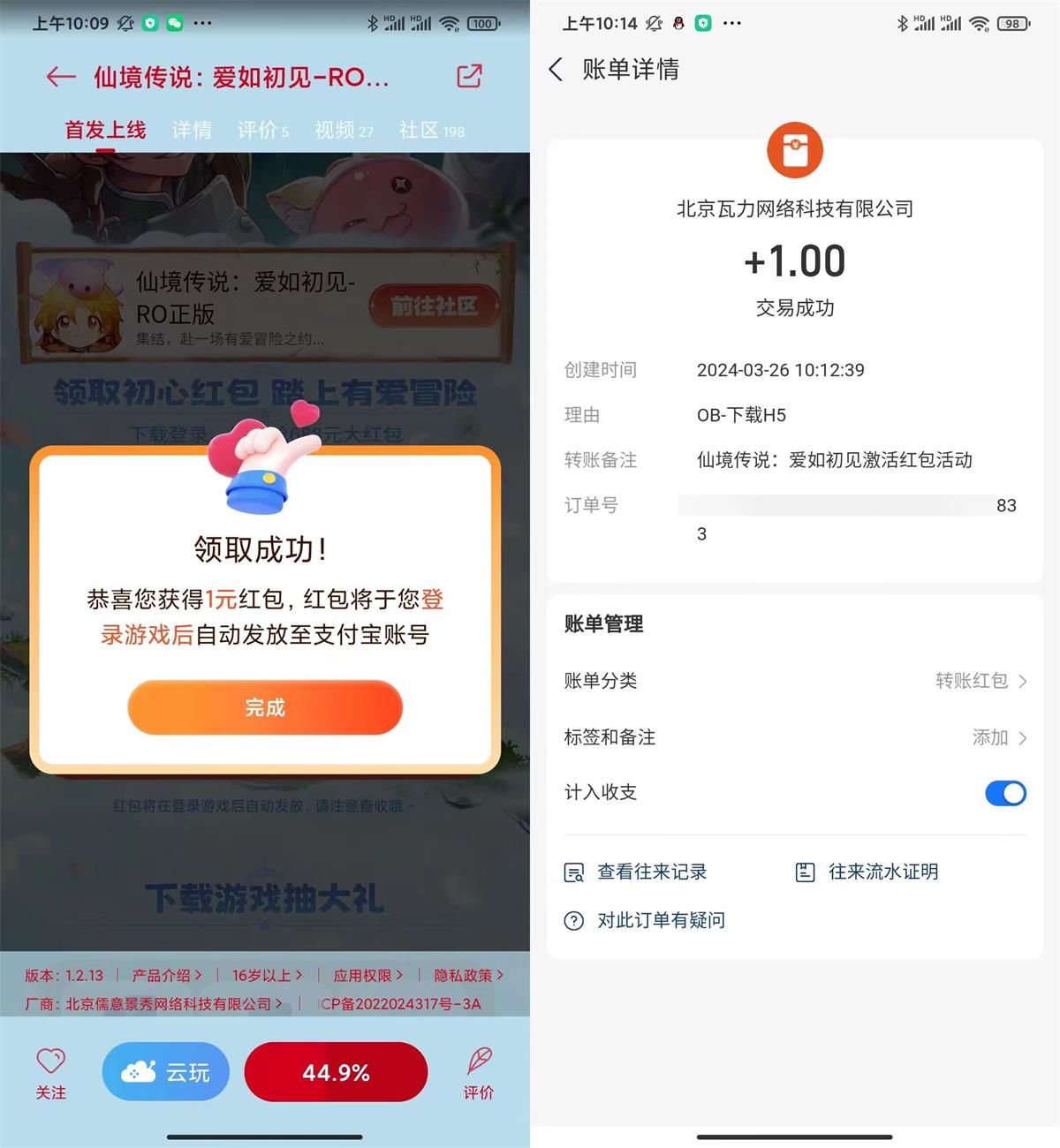This screenshot has width=1060, height=1148.
Task: Tap the 44.9% download progress button
Action: (x=336, y=1072)
